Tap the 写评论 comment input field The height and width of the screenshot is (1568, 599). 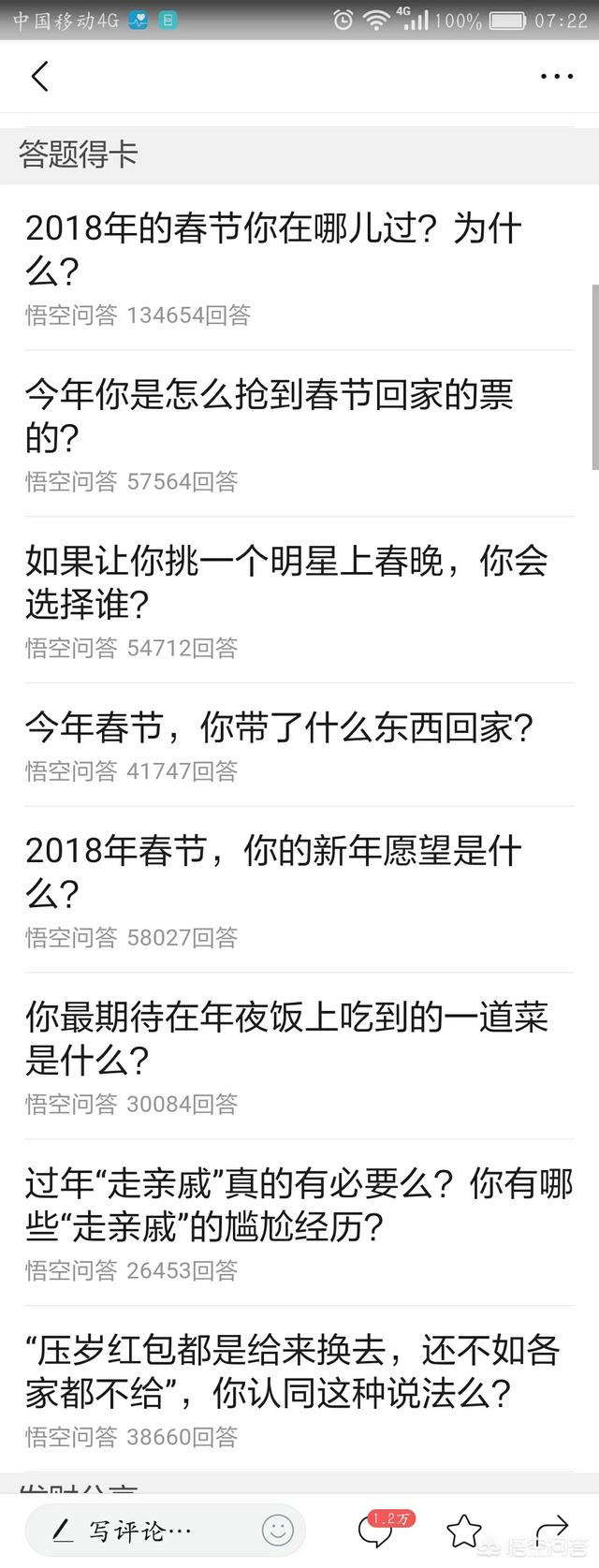140,1531
